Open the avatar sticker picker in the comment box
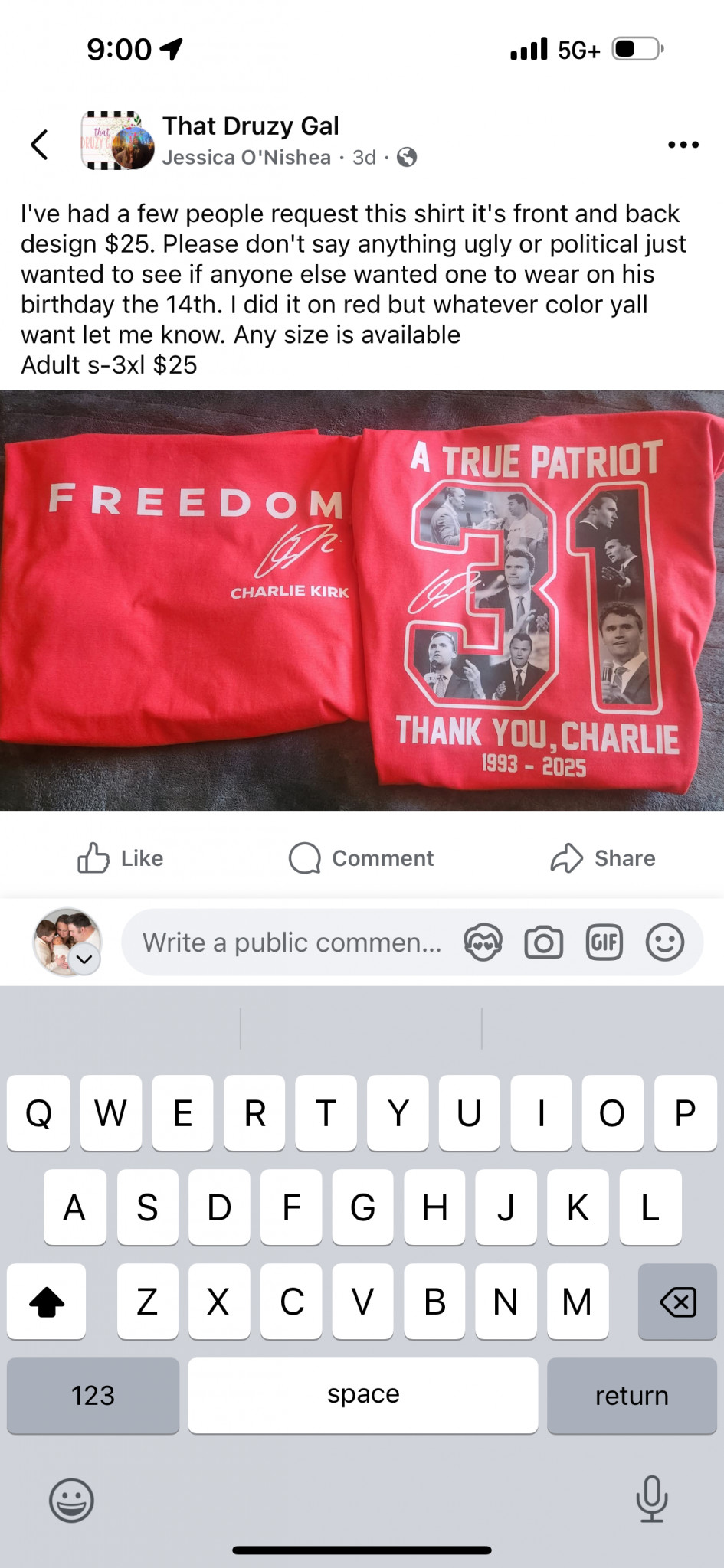This screenshot has height=1568, width=724. pos(483,942)
